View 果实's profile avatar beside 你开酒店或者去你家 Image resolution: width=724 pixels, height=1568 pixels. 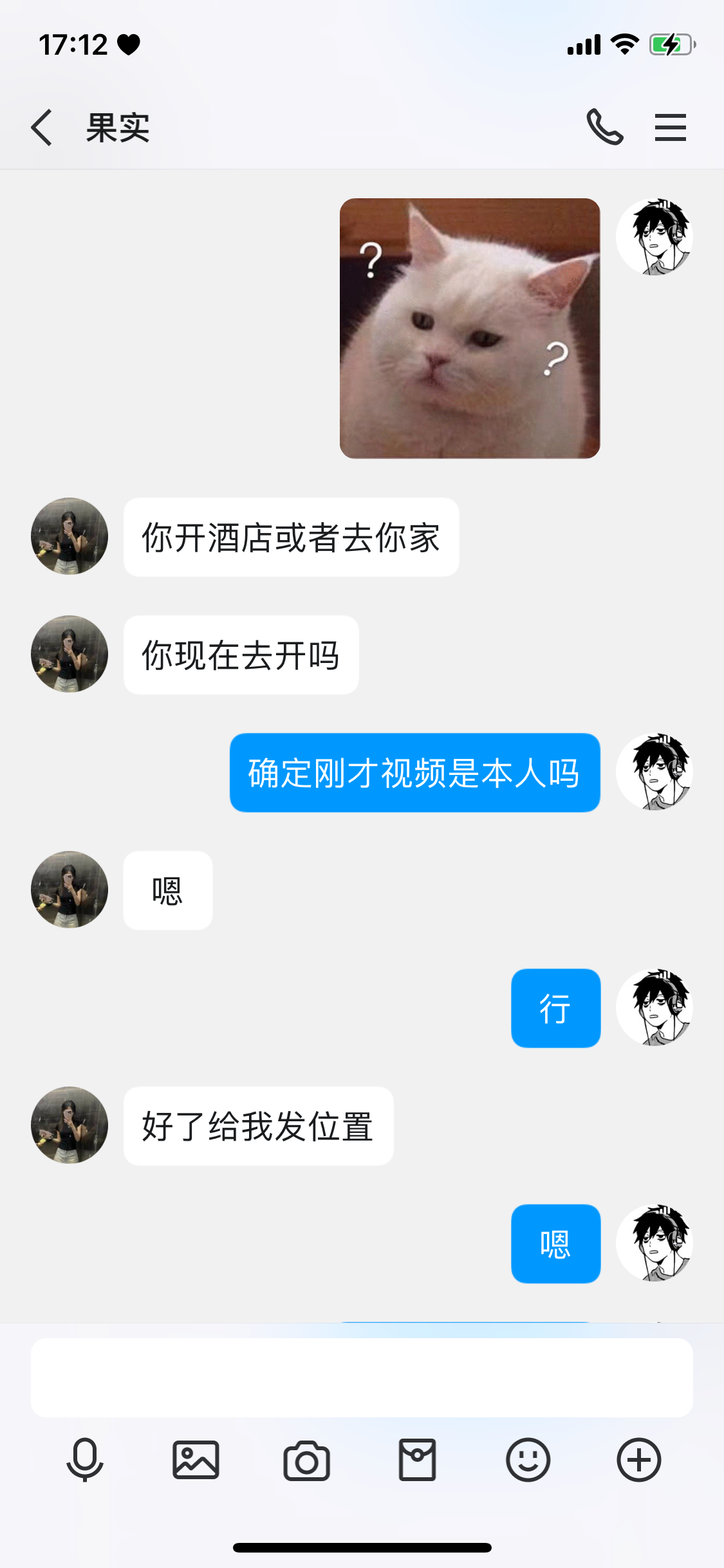pyautogui.click(x=70, y=536)
